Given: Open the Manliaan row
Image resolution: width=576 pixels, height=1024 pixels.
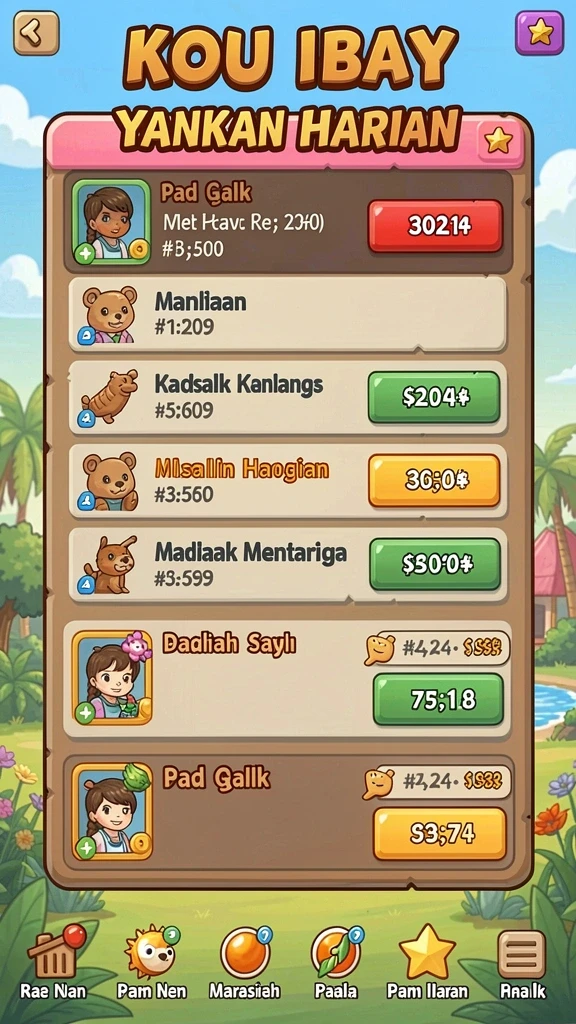Looking at the screenshot, I should pyautogui.click(x=288, y=314).
